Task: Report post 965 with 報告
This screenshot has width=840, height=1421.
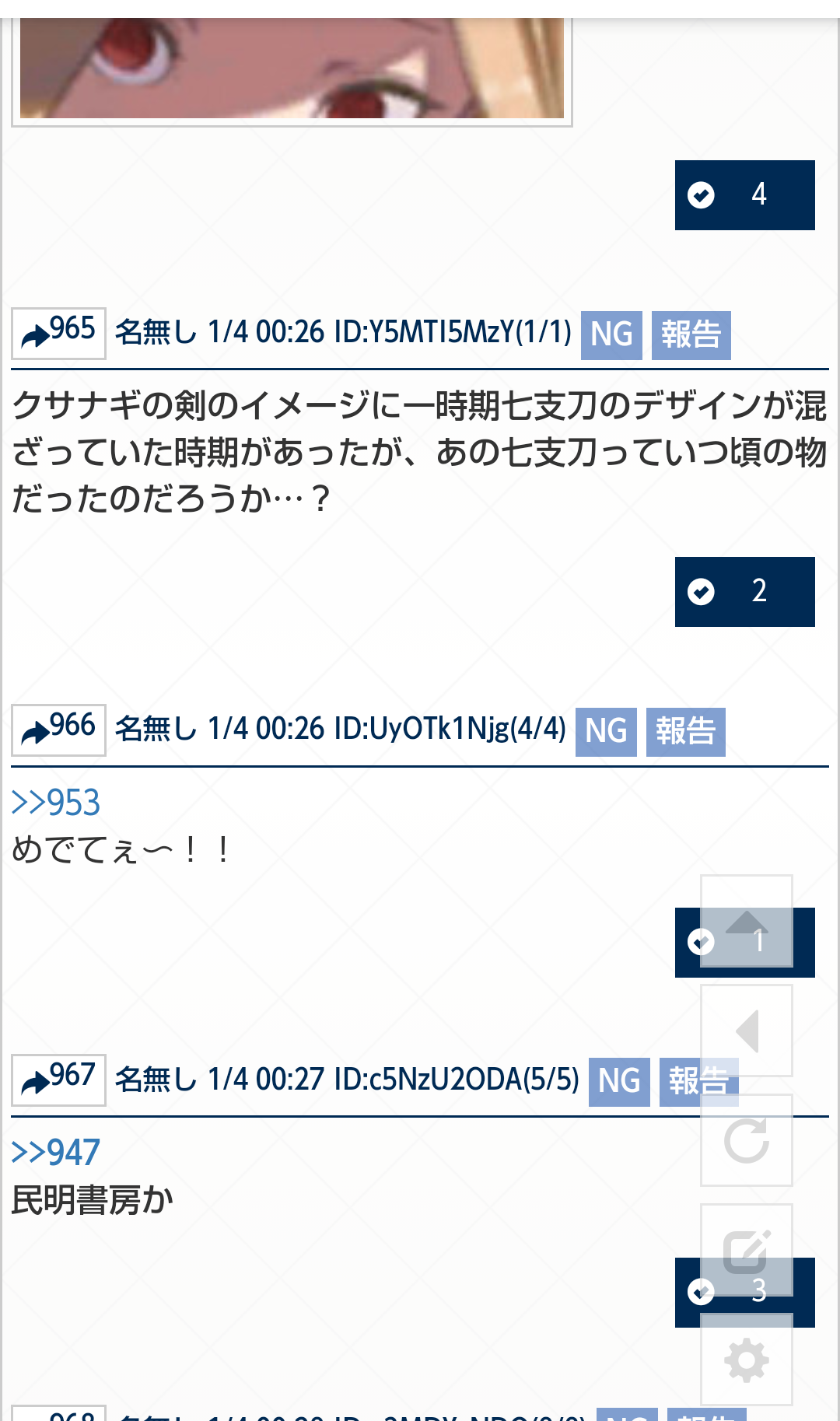Action: pos(691,335)
